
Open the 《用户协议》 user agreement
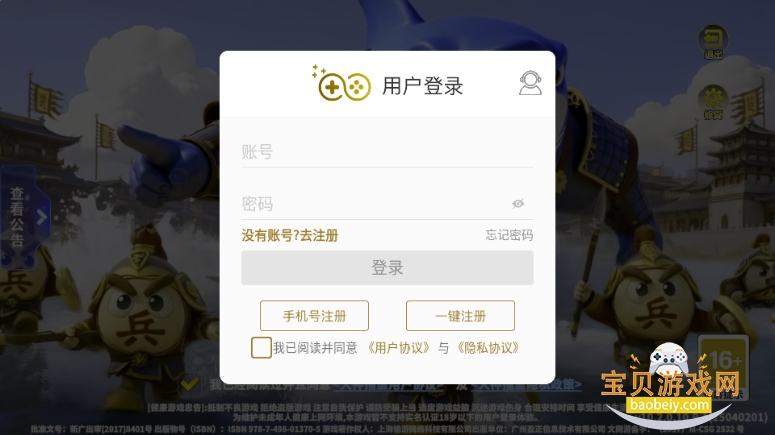click(x=400, y=348)
